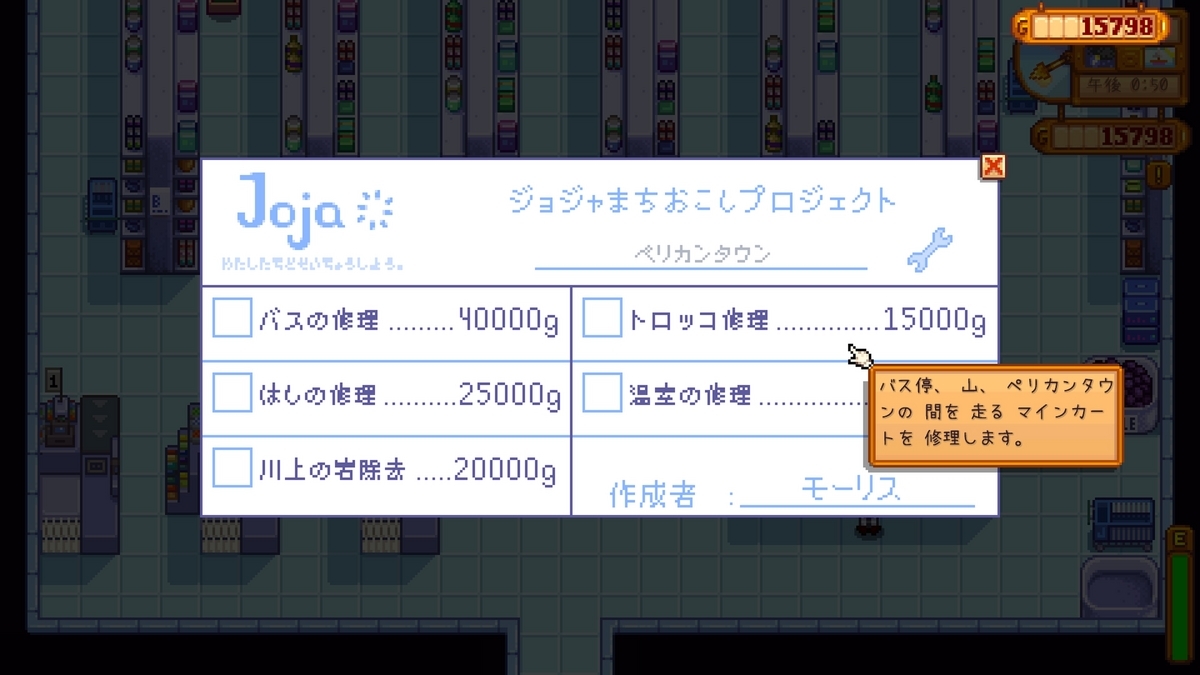Viewport: 1200px width, 675px height.
Task: Tick the はしの修理 25000g checkbox
Action: (x=232, y=393)
